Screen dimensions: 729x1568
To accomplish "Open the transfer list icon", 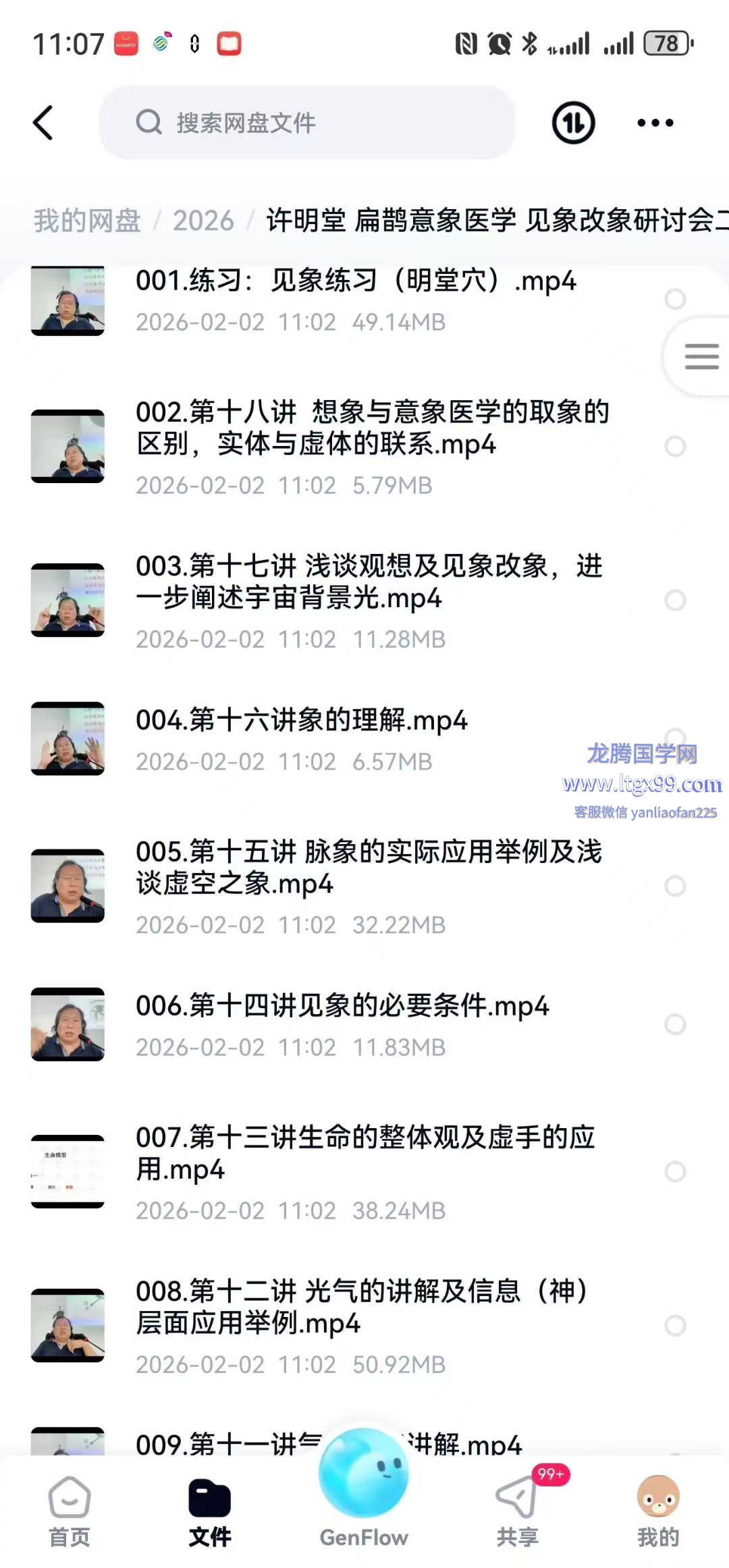I will click(x=573, y=123).
